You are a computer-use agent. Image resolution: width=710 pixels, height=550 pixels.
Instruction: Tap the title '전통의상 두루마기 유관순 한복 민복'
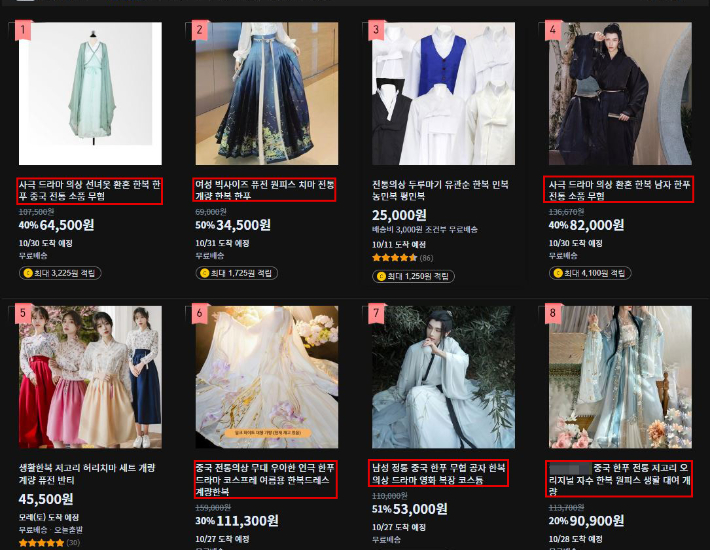(x=441, y=190)
